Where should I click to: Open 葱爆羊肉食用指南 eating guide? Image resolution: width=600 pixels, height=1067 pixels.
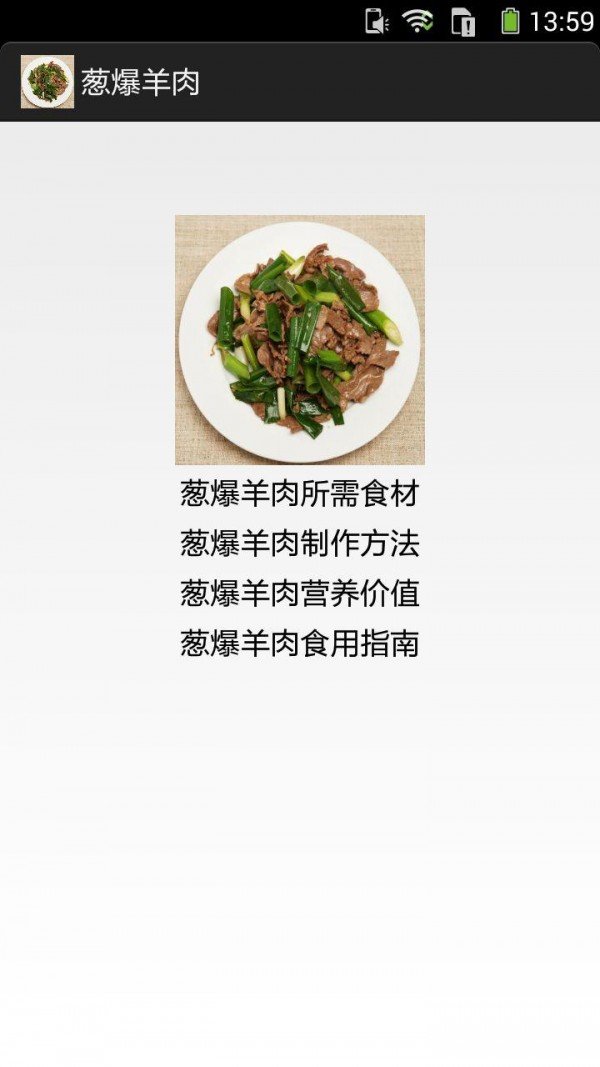pos(299,643)
